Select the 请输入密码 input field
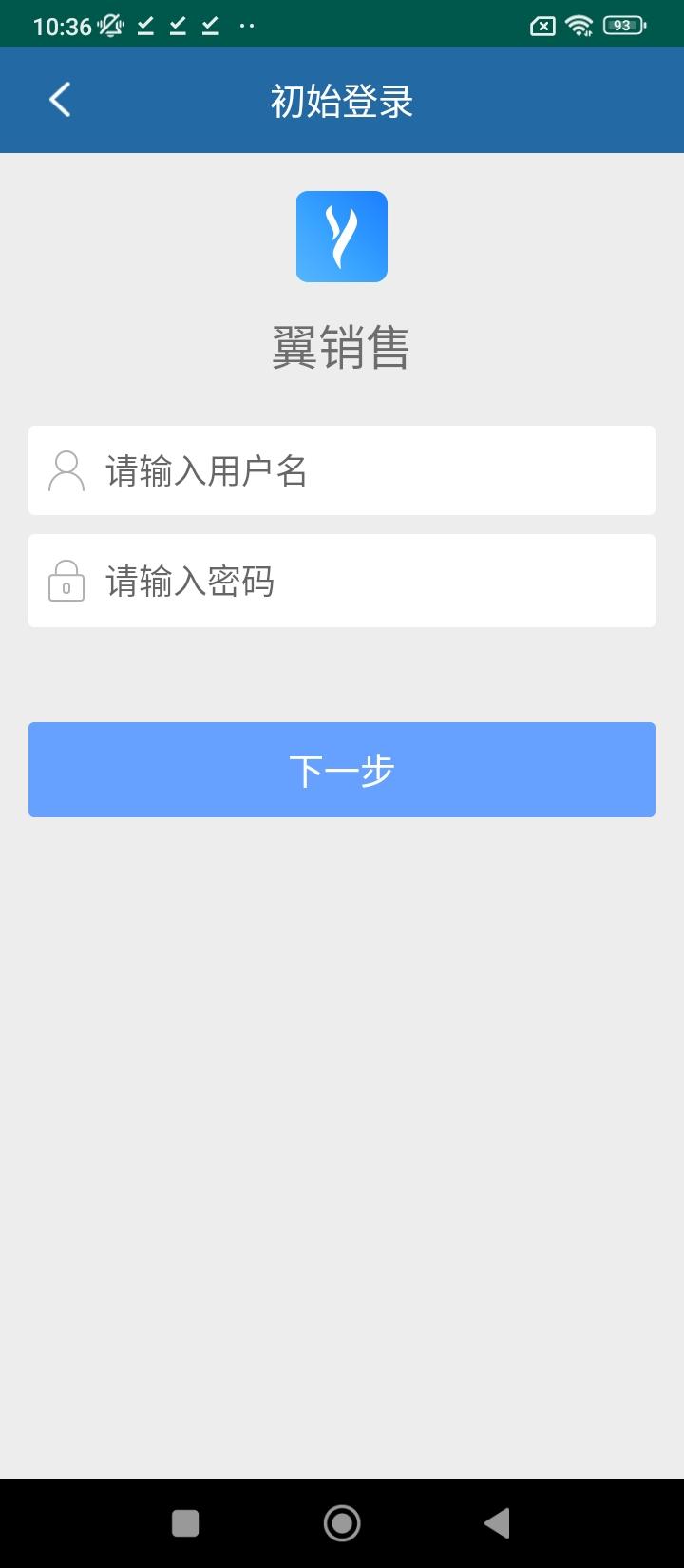 pos(342,581)
